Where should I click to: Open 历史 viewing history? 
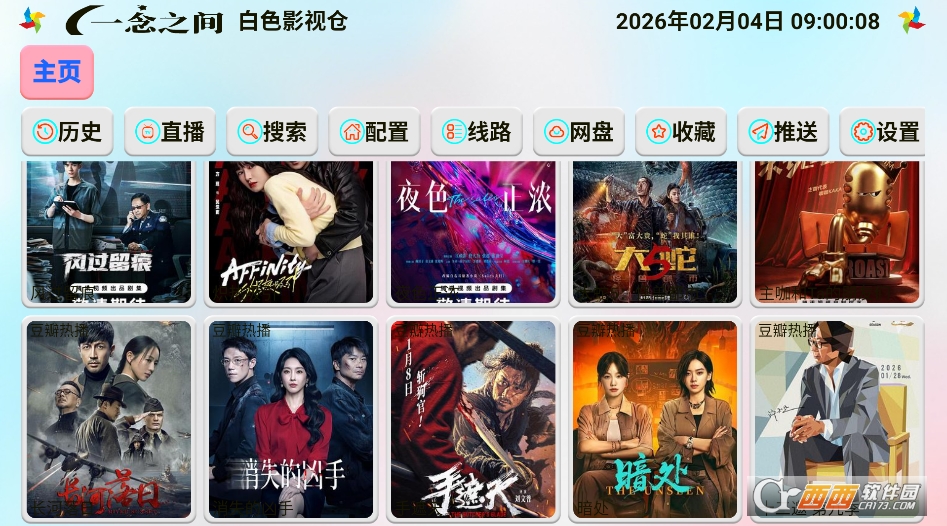(69, 132)
